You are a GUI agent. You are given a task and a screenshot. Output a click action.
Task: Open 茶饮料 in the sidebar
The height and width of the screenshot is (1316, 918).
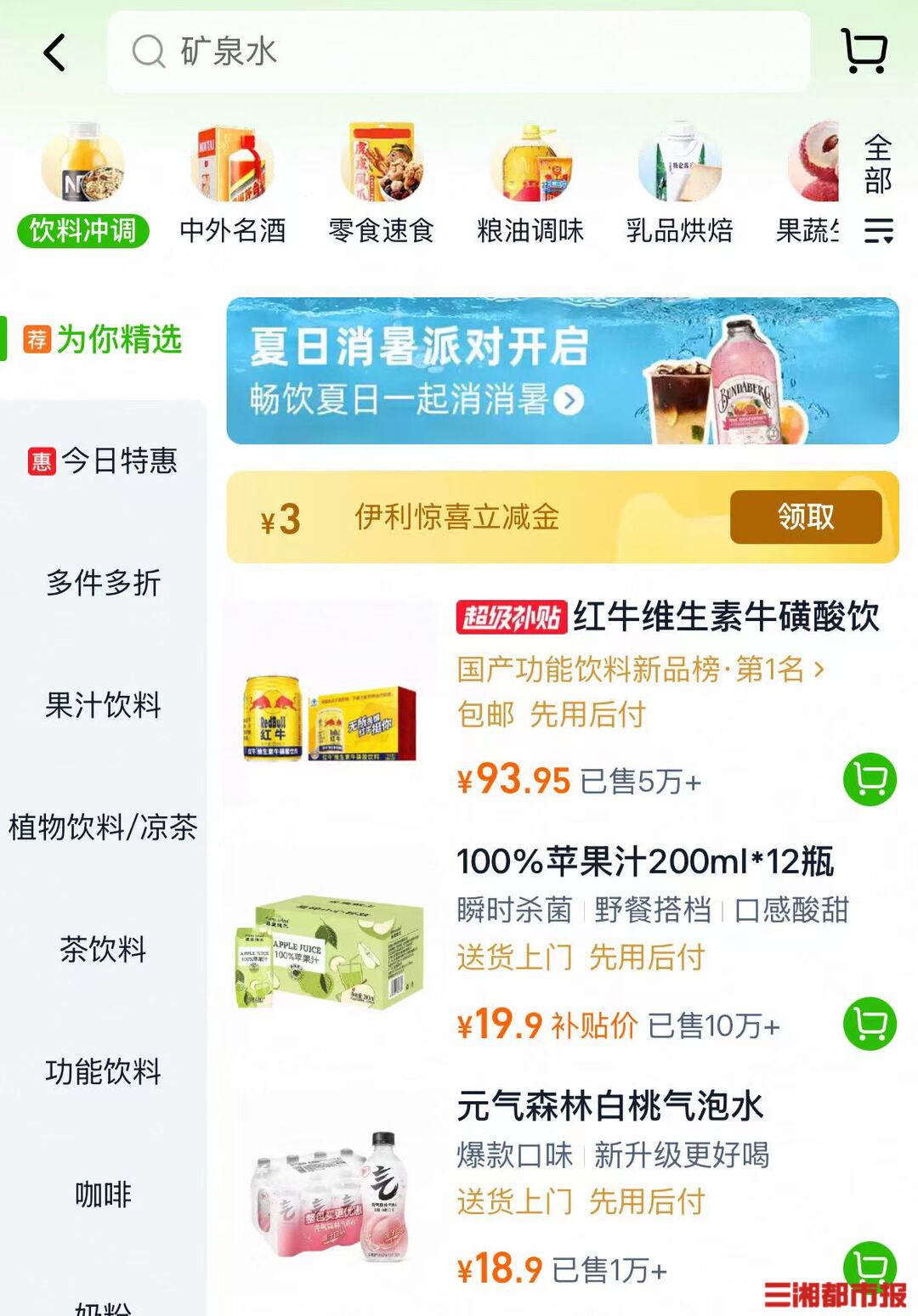coord(103,949)
